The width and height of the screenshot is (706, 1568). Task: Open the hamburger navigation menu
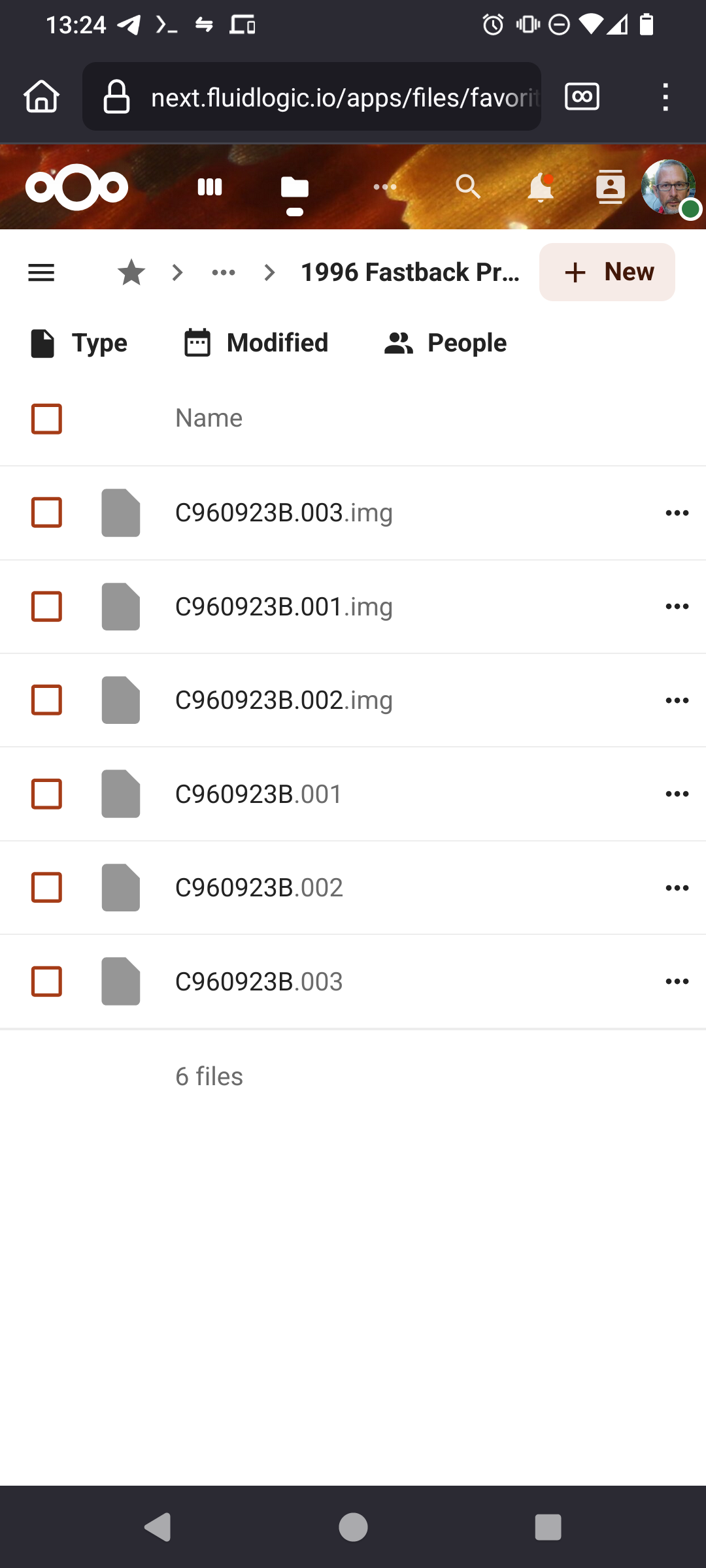(x=41, y=272)
